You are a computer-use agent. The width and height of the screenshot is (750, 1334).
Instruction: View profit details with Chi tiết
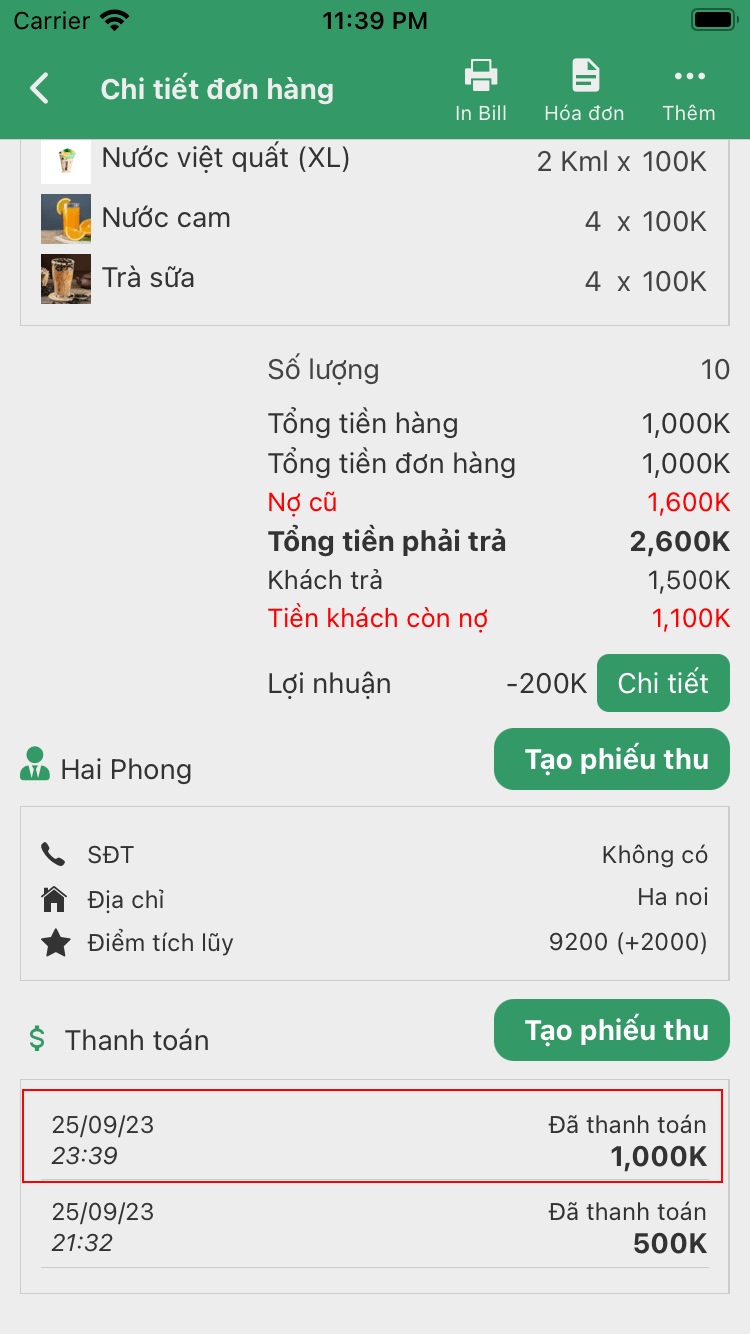663,683
